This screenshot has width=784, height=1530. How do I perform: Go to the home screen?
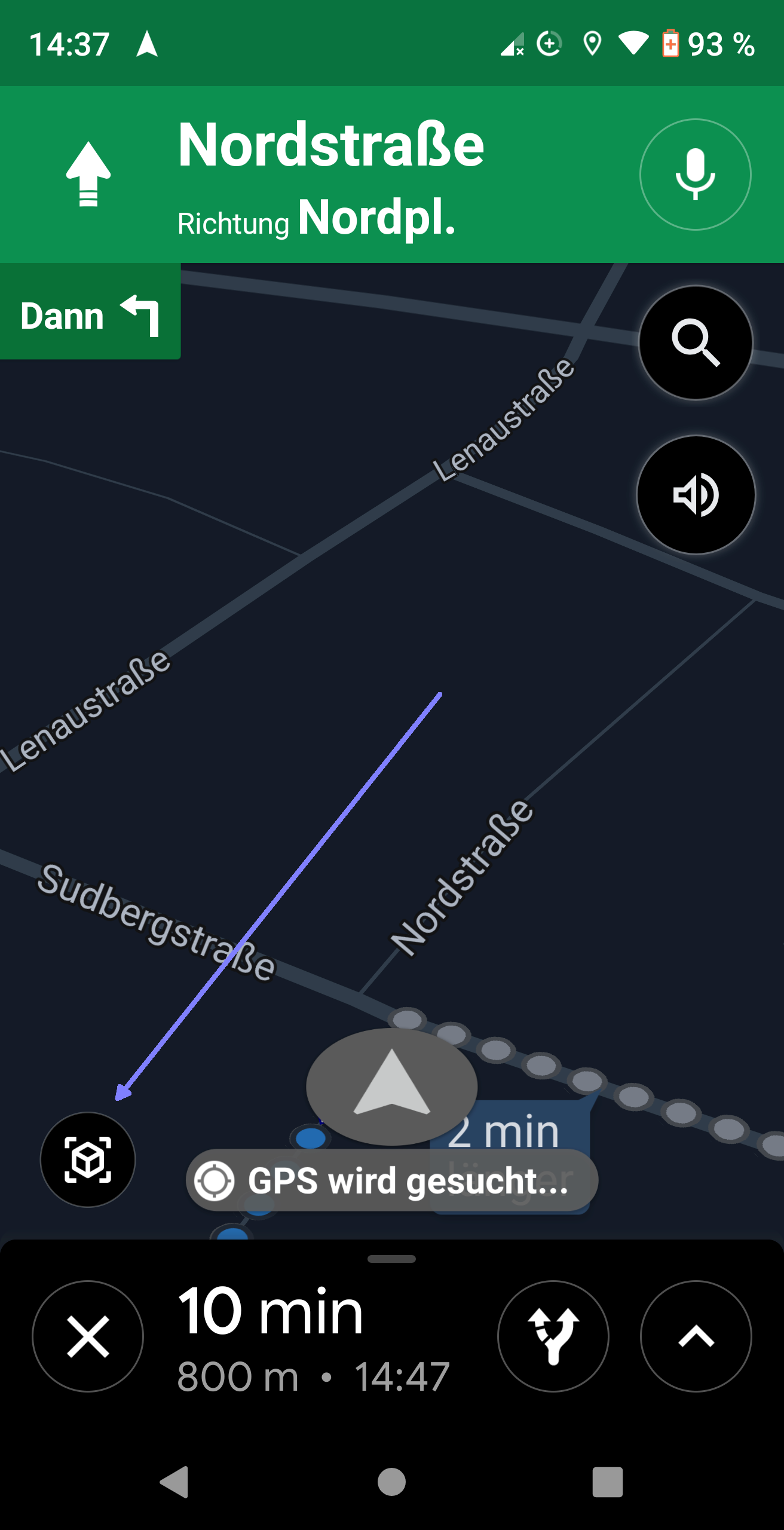tap(391, 1482)
